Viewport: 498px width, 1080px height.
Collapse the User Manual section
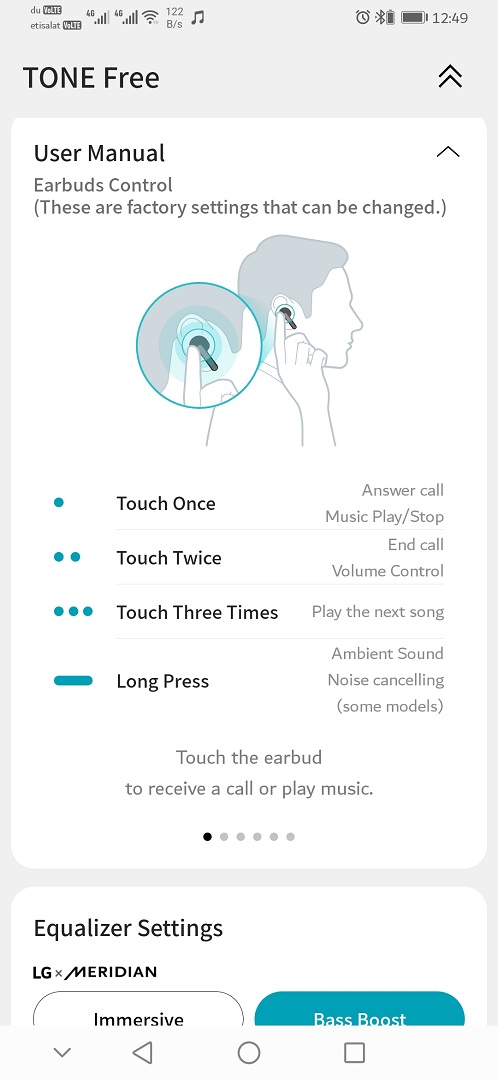[448, 152]
